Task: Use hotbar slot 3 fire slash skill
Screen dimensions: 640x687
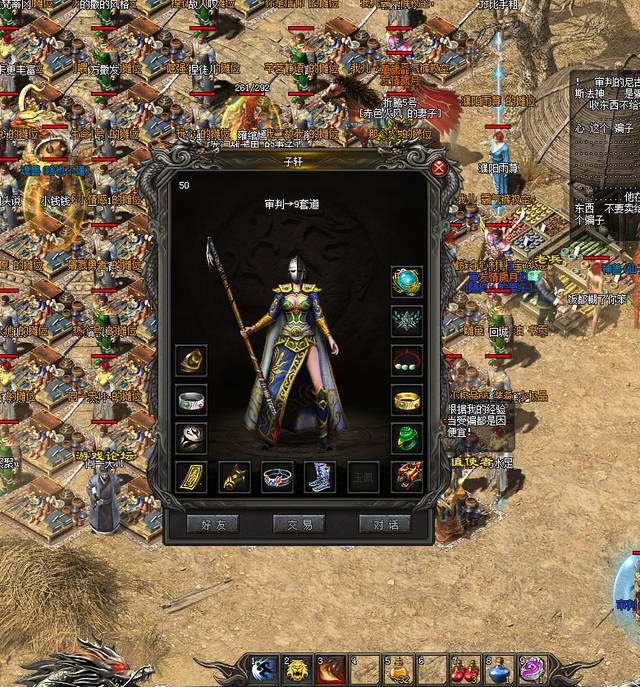Action: 332,669
